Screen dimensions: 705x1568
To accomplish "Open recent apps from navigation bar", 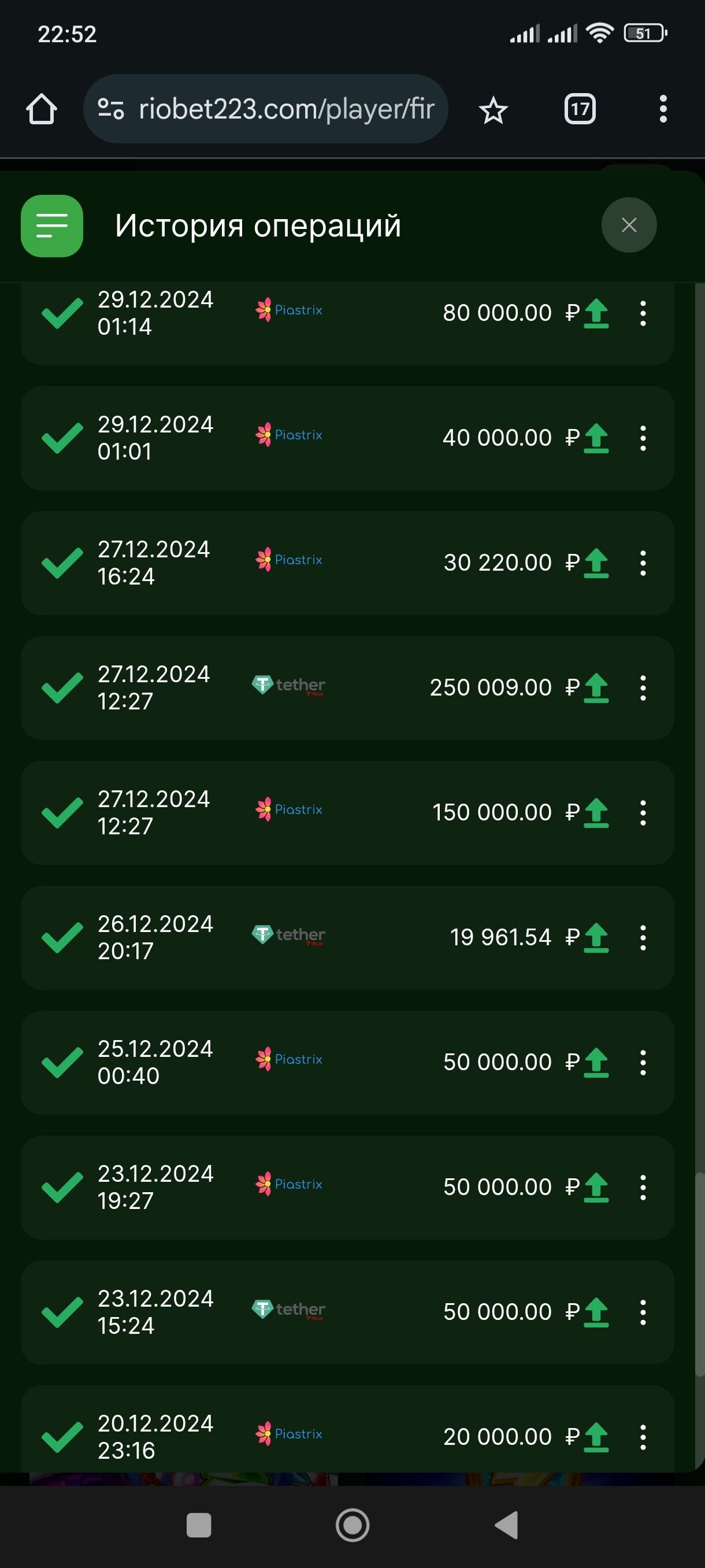I will [x=199, y=1525].
